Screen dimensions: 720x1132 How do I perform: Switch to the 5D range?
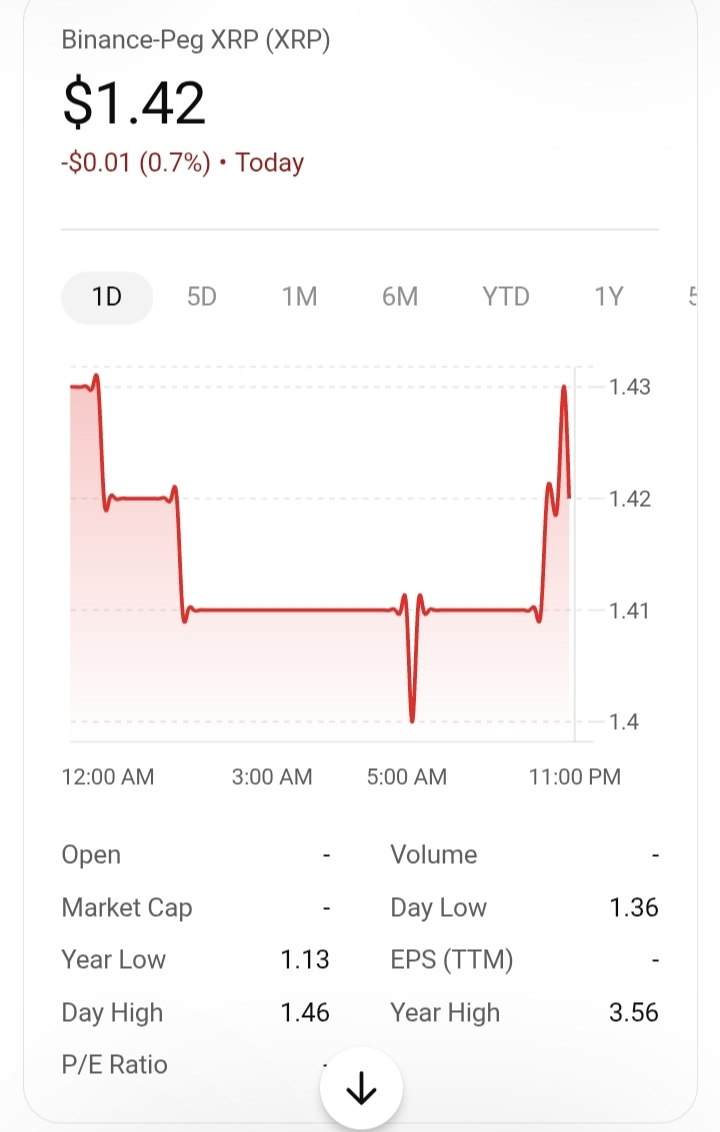(201, 297)
